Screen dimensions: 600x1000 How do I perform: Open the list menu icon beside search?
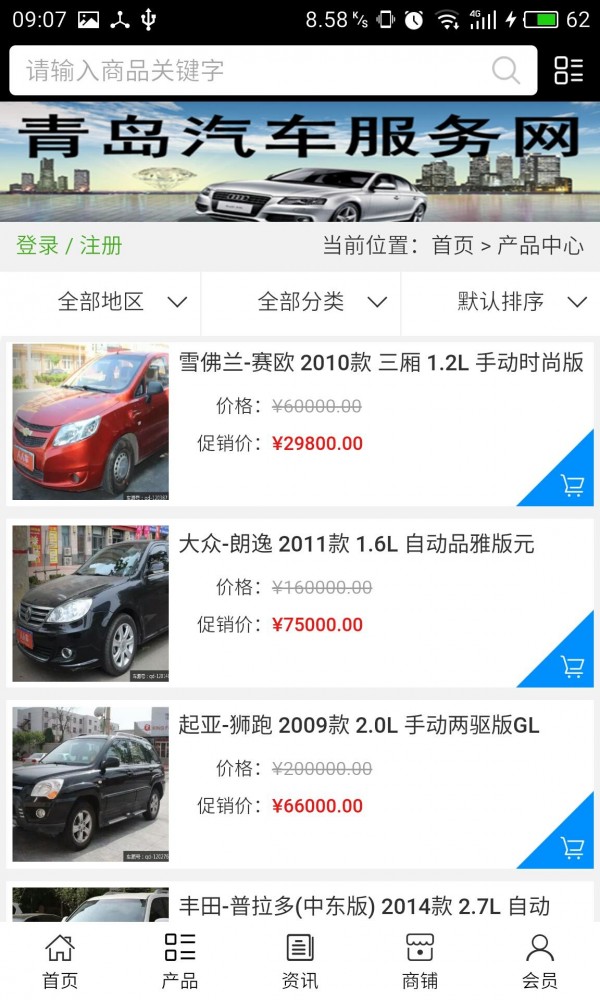pyautogui.click(x=569, y=71)
